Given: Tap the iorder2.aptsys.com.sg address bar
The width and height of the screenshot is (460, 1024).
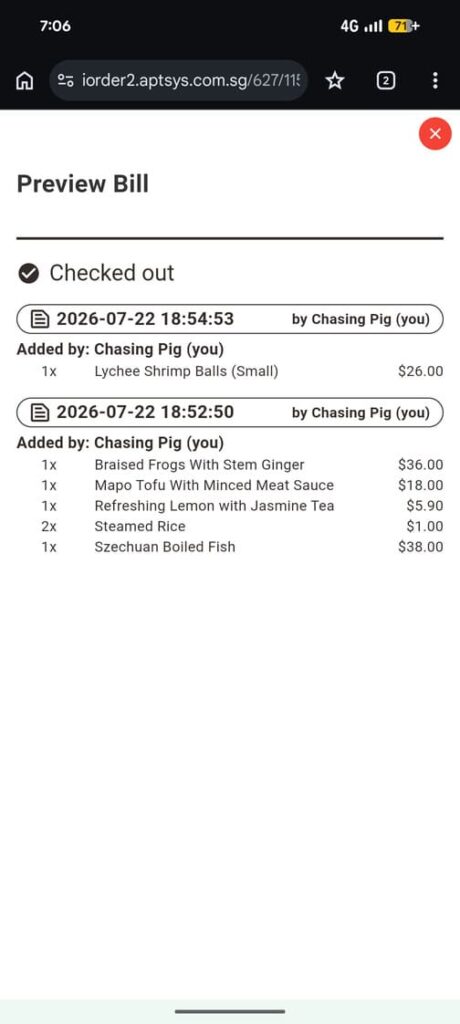Looking at the screenshot, I should (178, 81).
